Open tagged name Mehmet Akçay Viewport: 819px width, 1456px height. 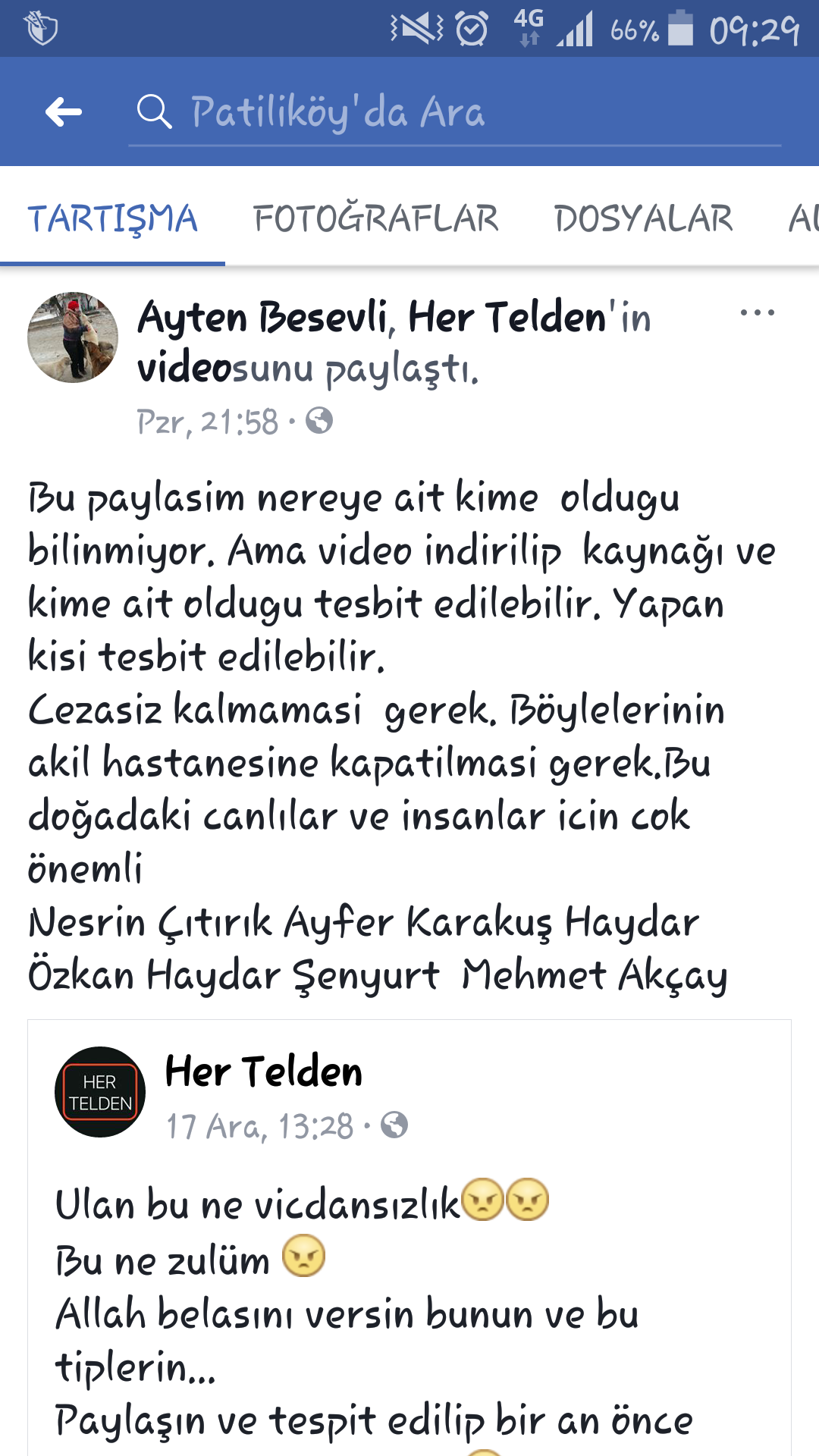(x=595, y=975)
